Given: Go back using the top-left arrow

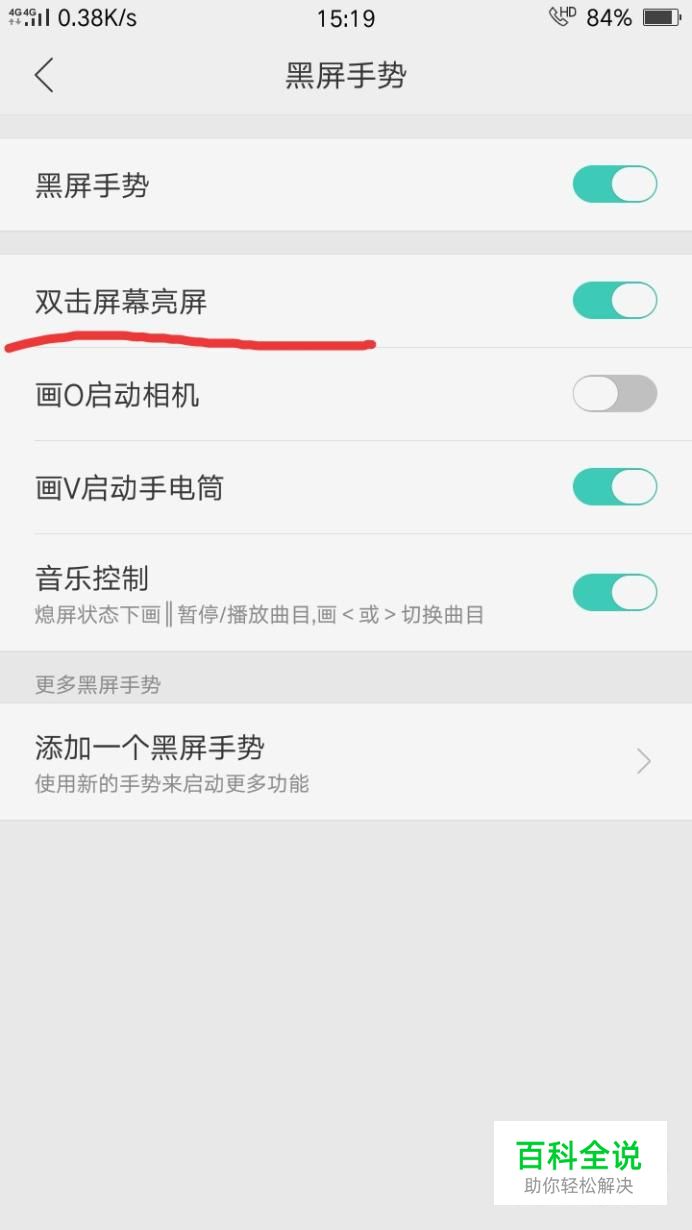Looking at the screenshot, I should (x=44, y=76).
